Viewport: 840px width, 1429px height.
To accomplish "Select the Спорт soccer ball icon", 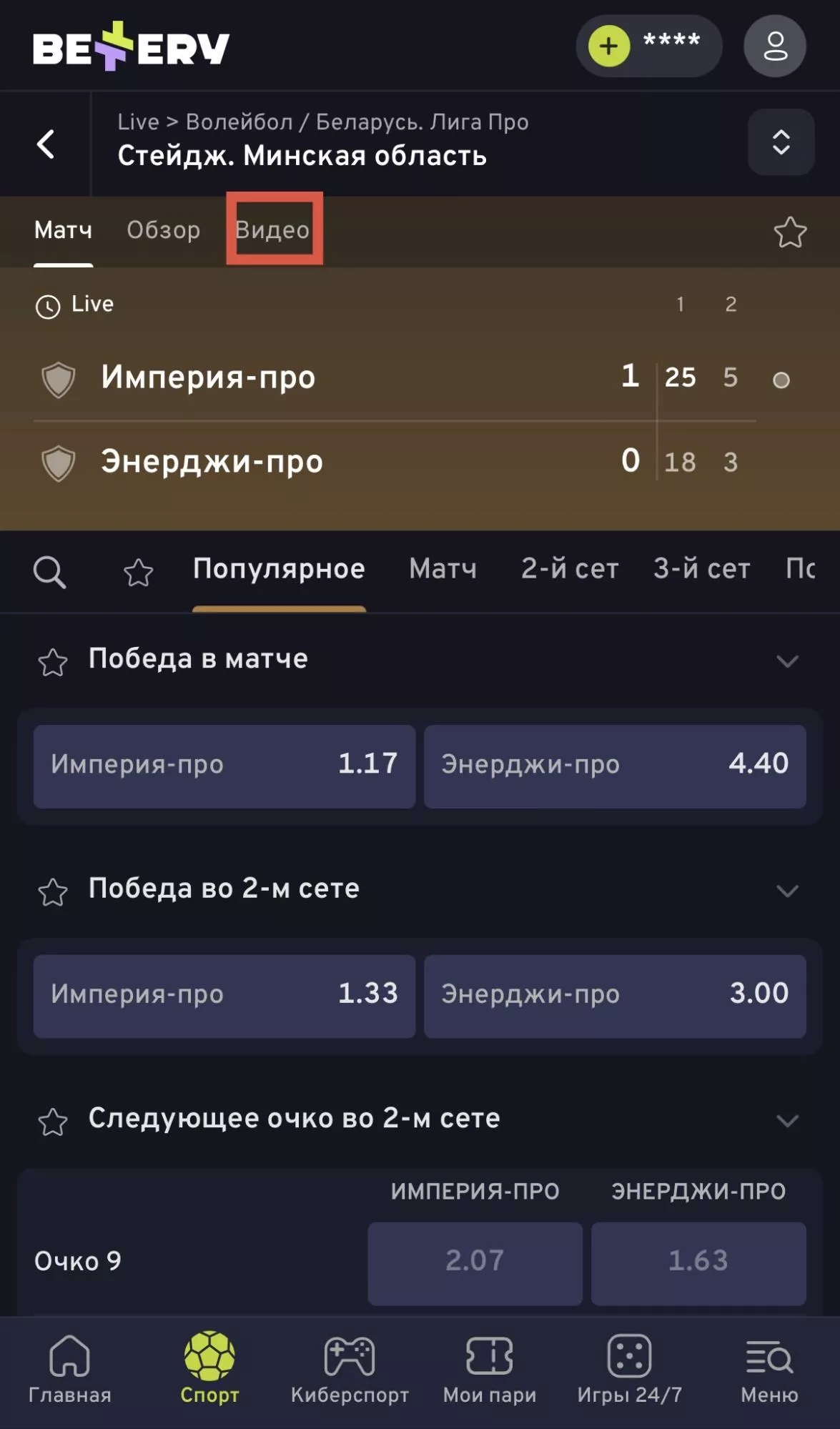I will click(x=209, y=1361).
